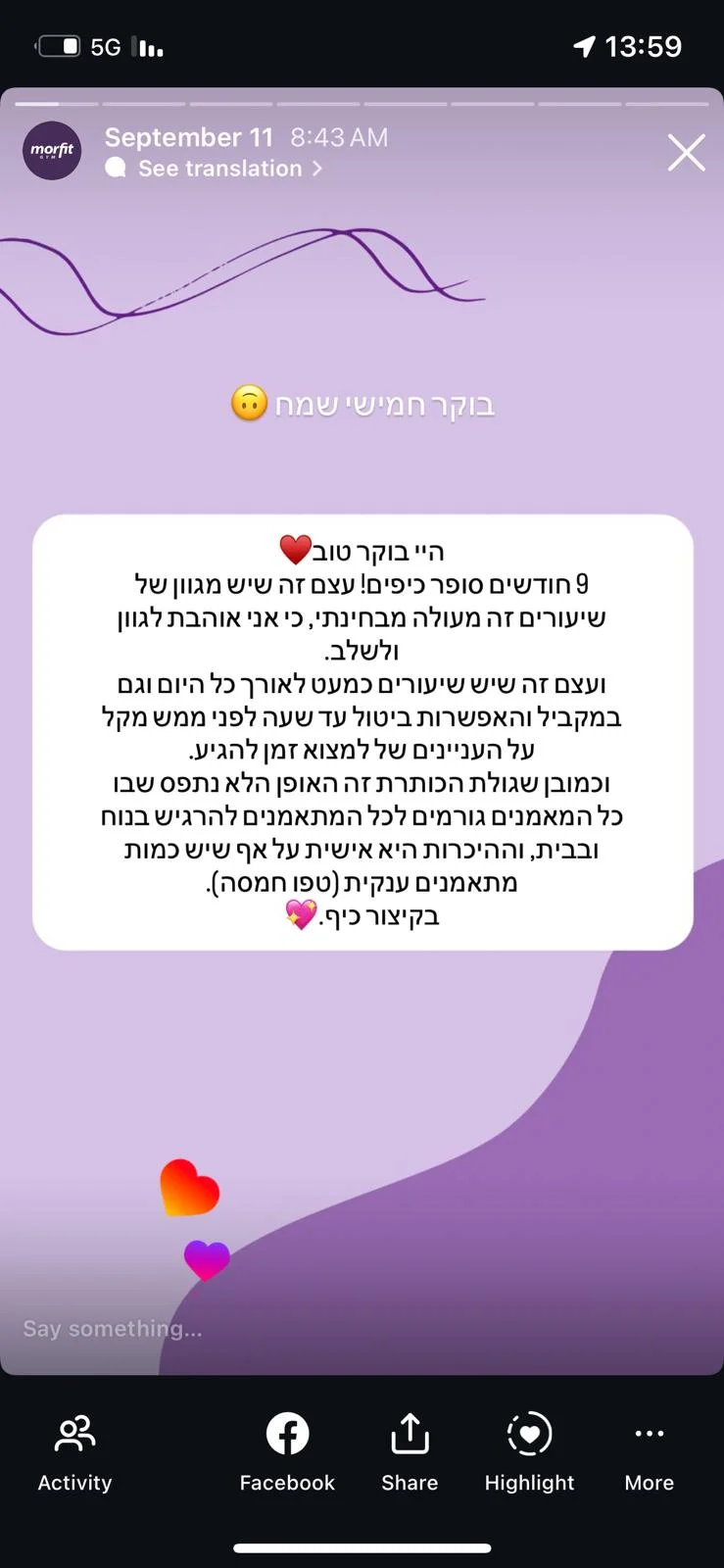The height and width of the screenshot is (1568, 724).
Task: Open the More options menu
Action: 649,1451
